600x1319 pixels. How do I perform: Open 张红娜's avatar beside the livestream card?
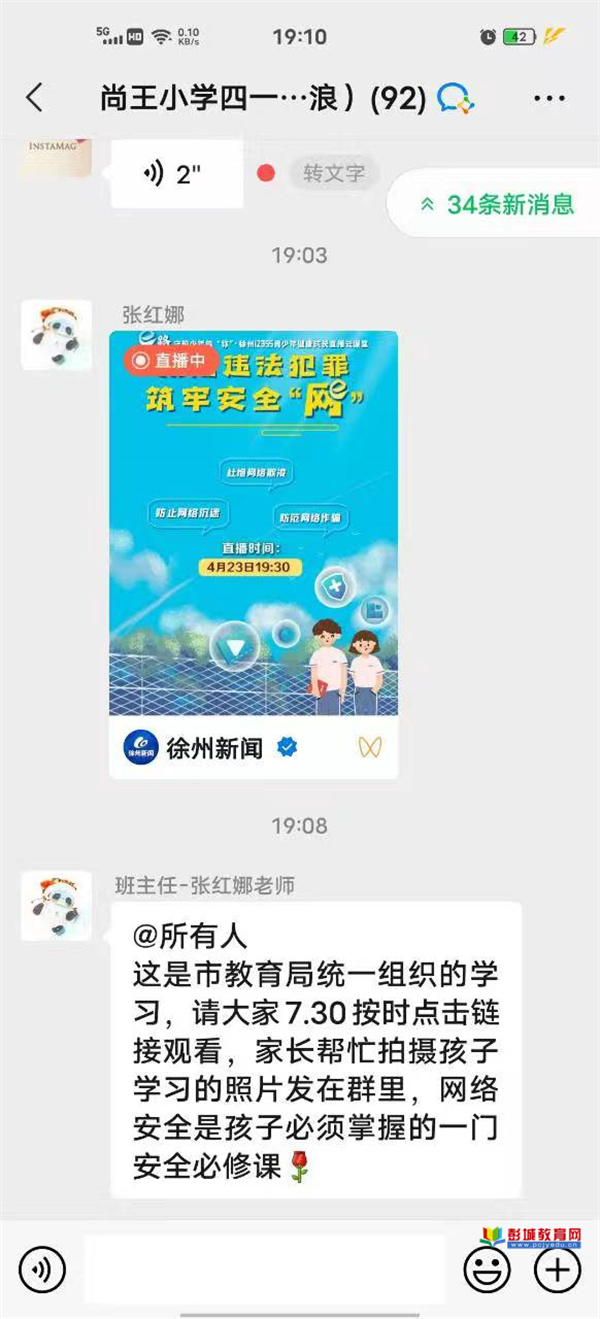pyautogui.click(x=56, y=335)
